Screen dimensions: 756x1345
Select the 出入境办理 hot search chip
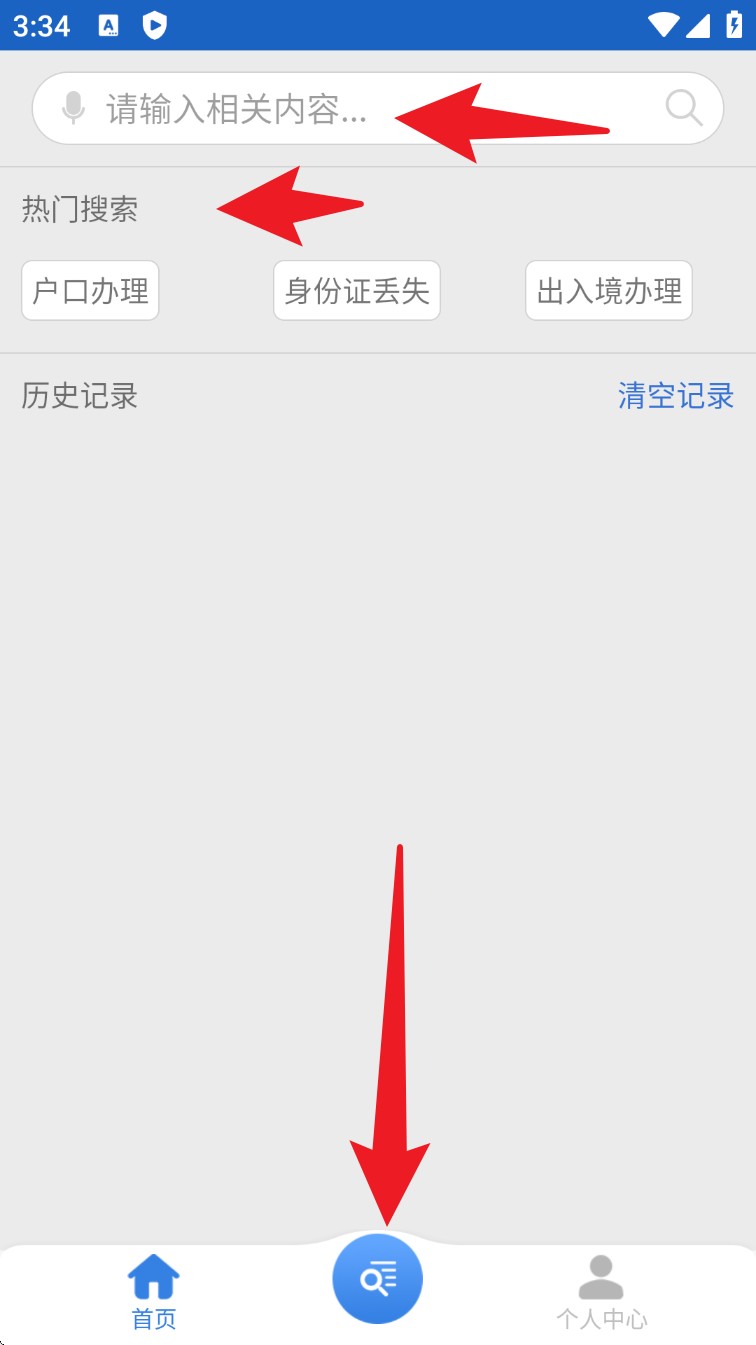pos(609,291)
